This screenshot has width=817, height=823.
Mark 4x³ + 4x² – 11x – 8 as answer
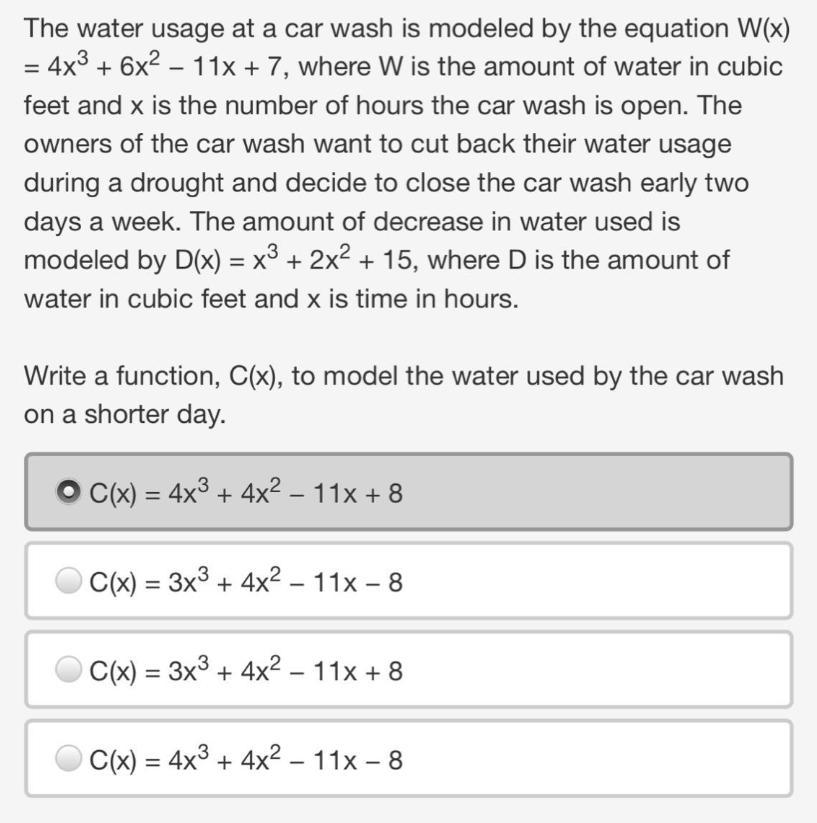(69, 760)
